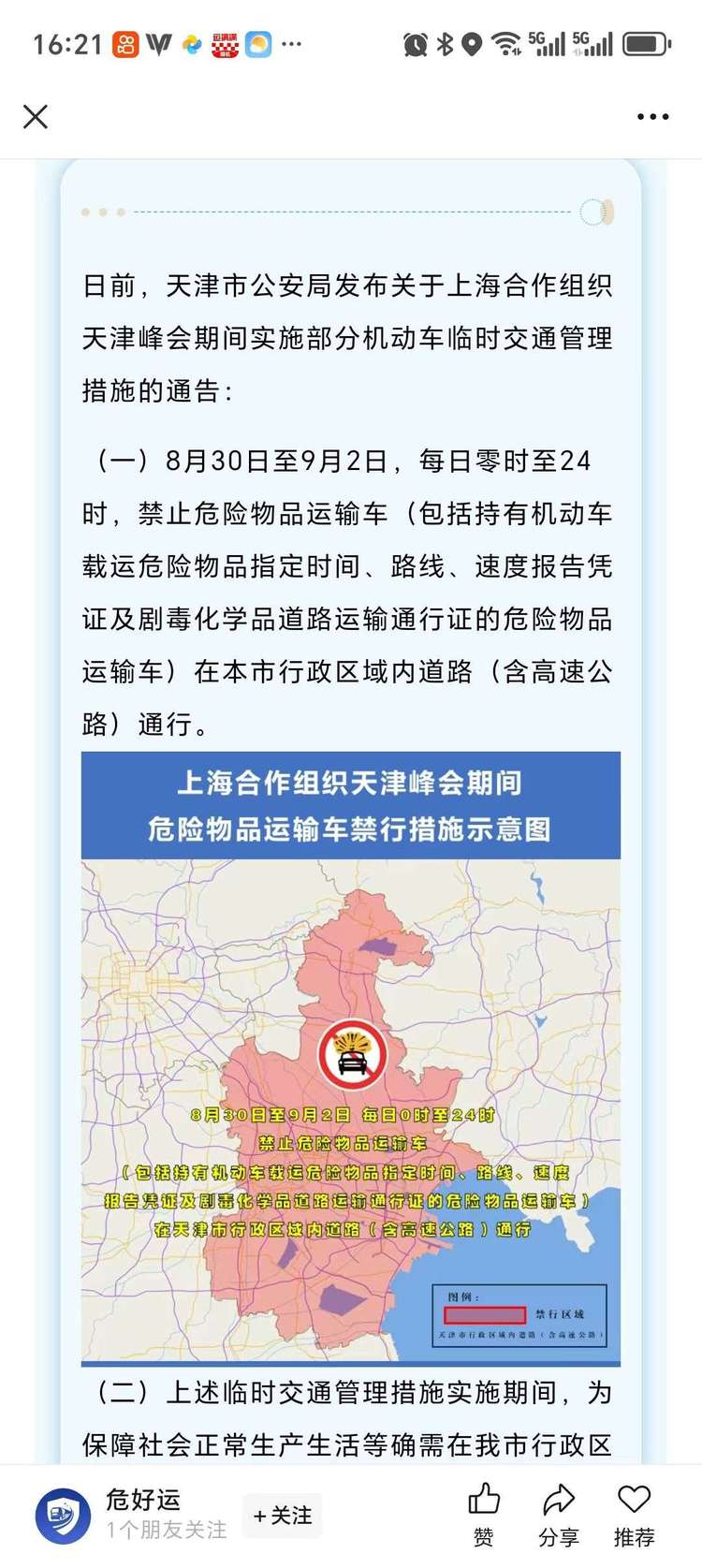The width and height of the screenshot is (702, 1568).
Task: Open the 危好运 account profile
Action: [64, 1517]
